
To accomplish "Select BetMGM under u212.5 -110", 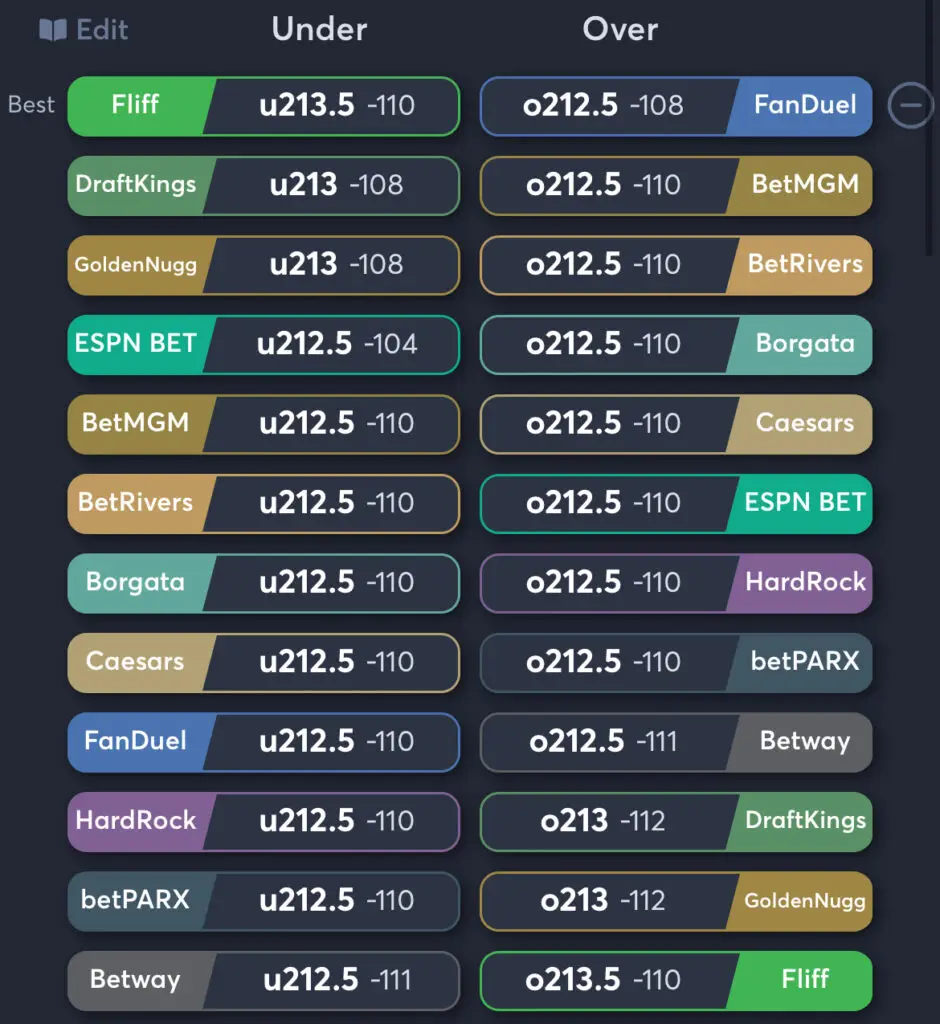I will tap(263, 424).
